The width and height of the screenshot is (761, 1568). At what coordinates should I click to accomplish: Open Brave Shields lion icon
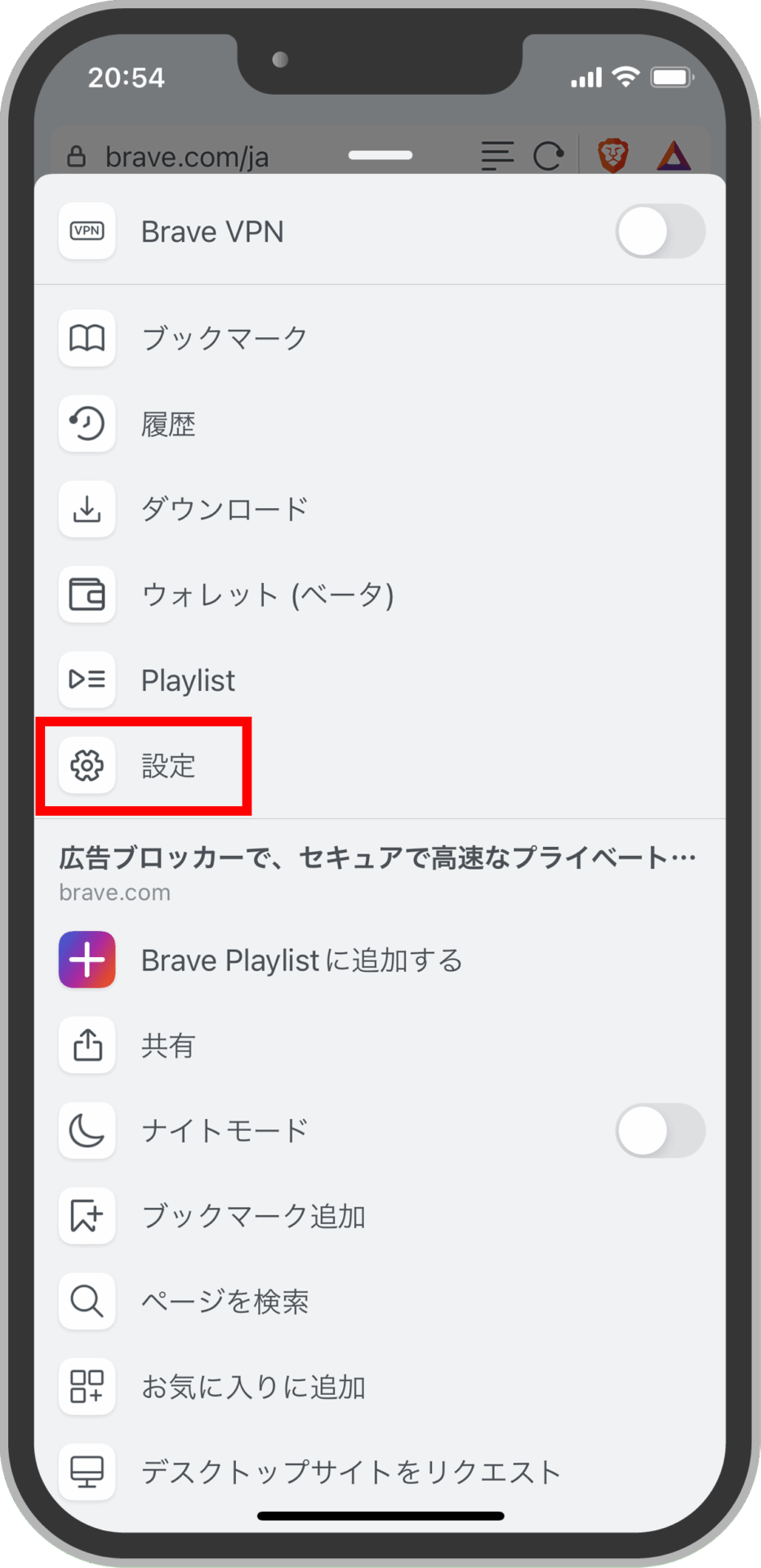[612, 155]
